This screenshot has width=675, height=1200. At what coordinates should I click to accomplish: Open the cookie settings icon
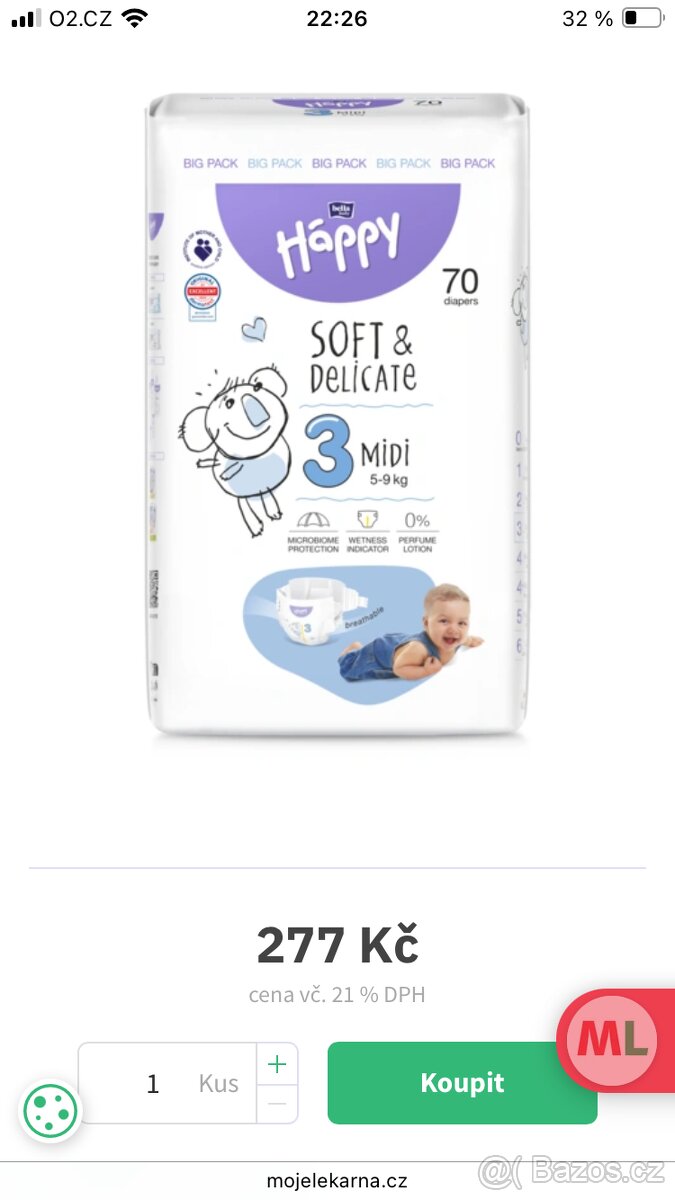click(x=50, y=1110)
